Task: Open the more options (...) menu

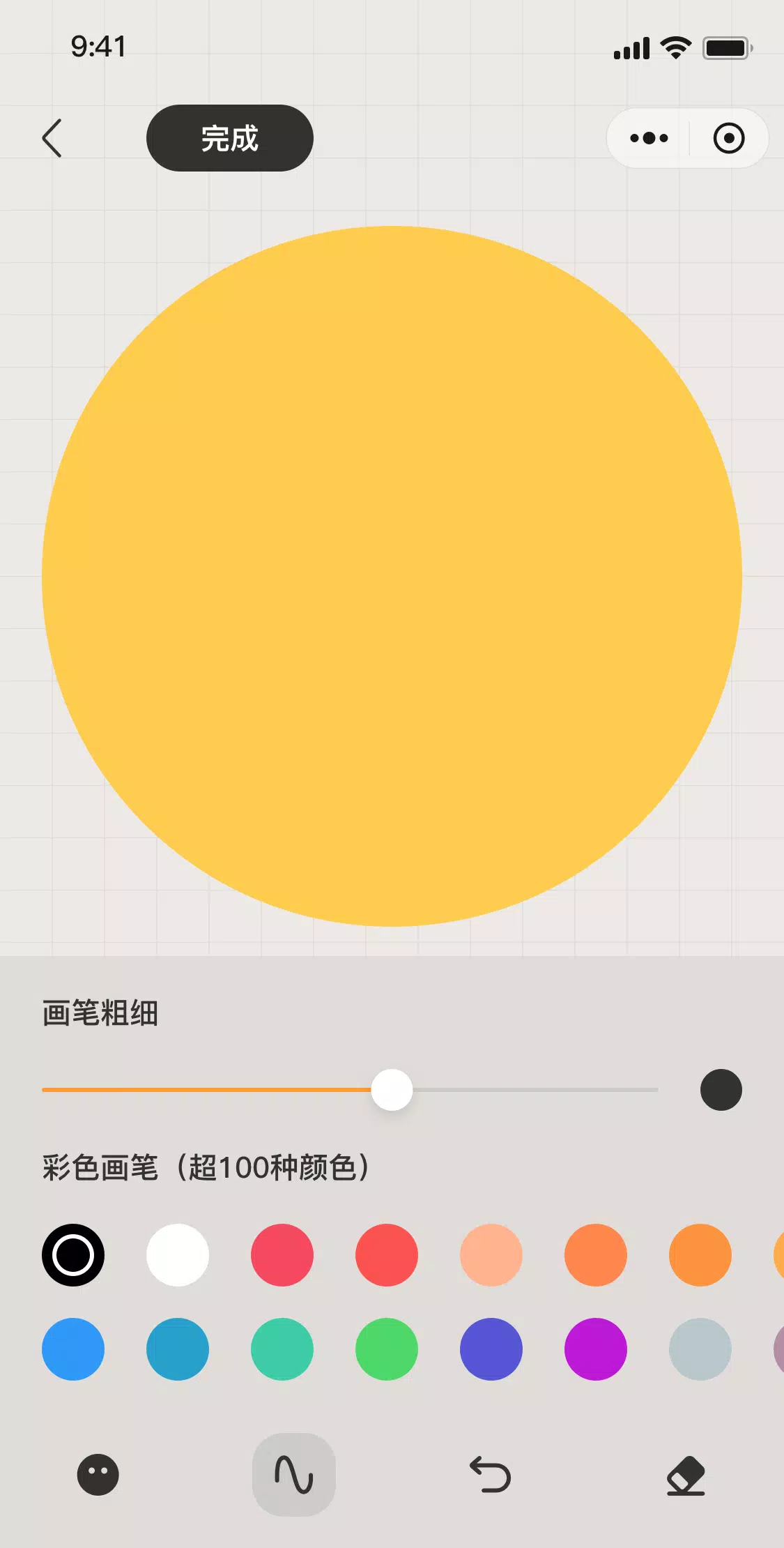Action: (x=648, y=138)
